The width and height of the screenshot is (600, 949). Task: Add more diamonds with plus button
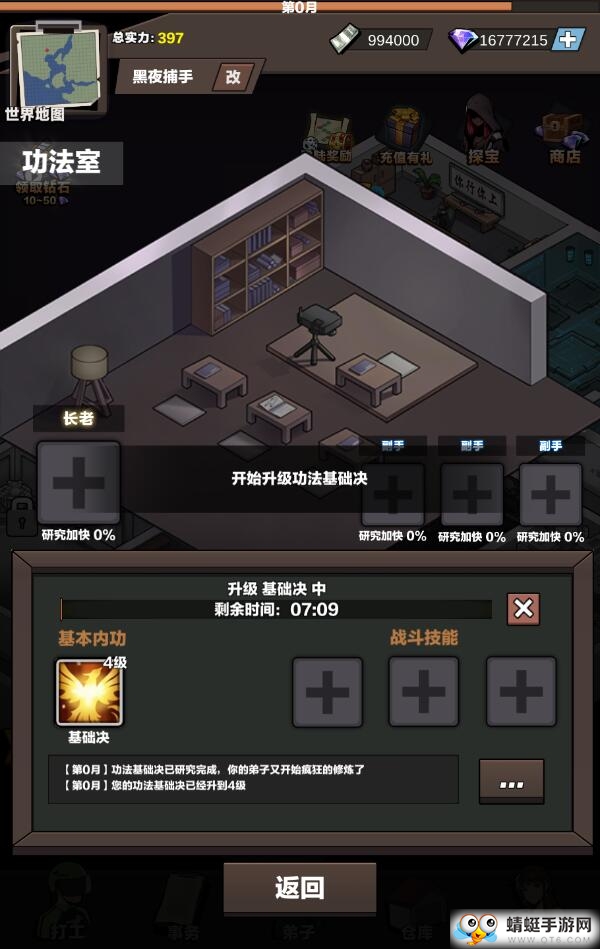point(568,39)
